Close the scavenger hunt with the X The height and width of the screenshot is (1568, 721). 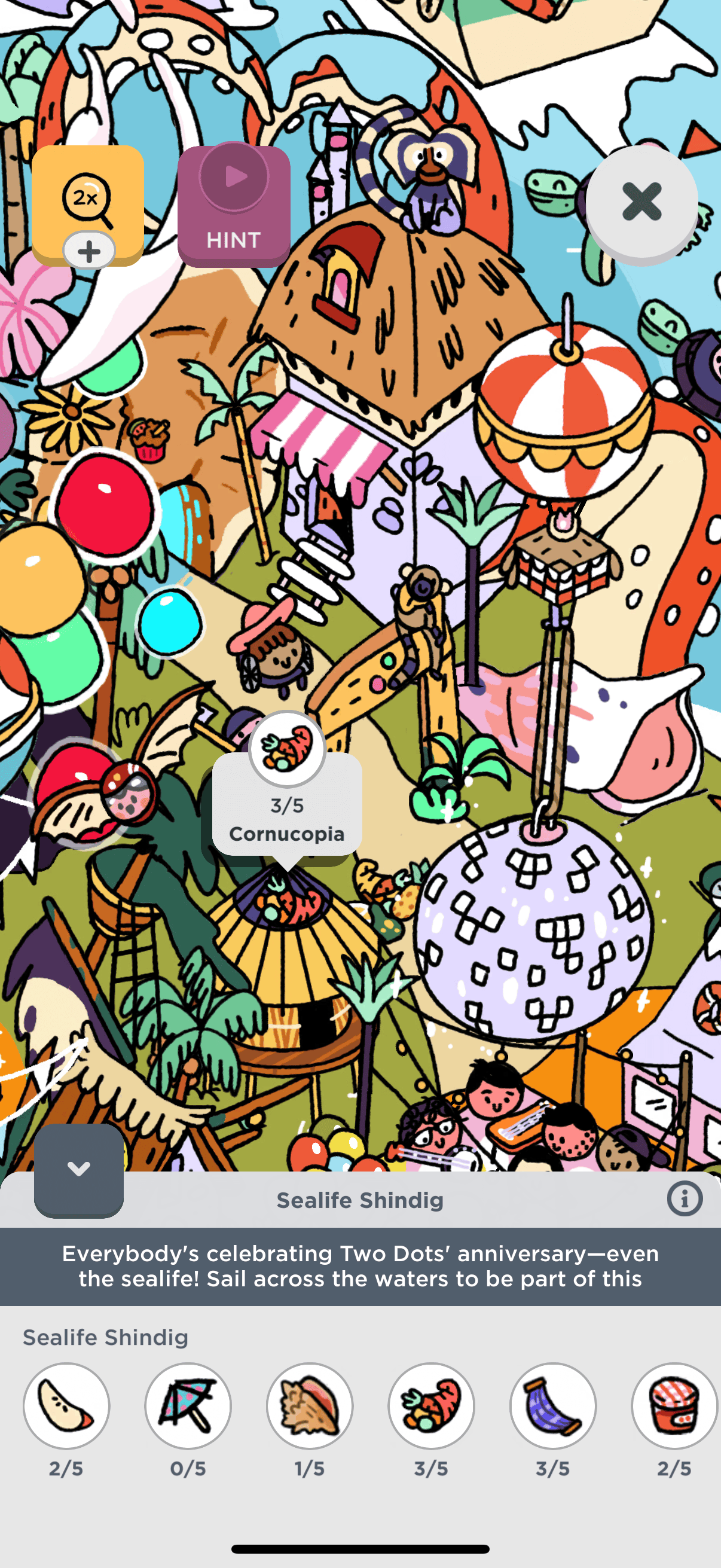point(641,202)
